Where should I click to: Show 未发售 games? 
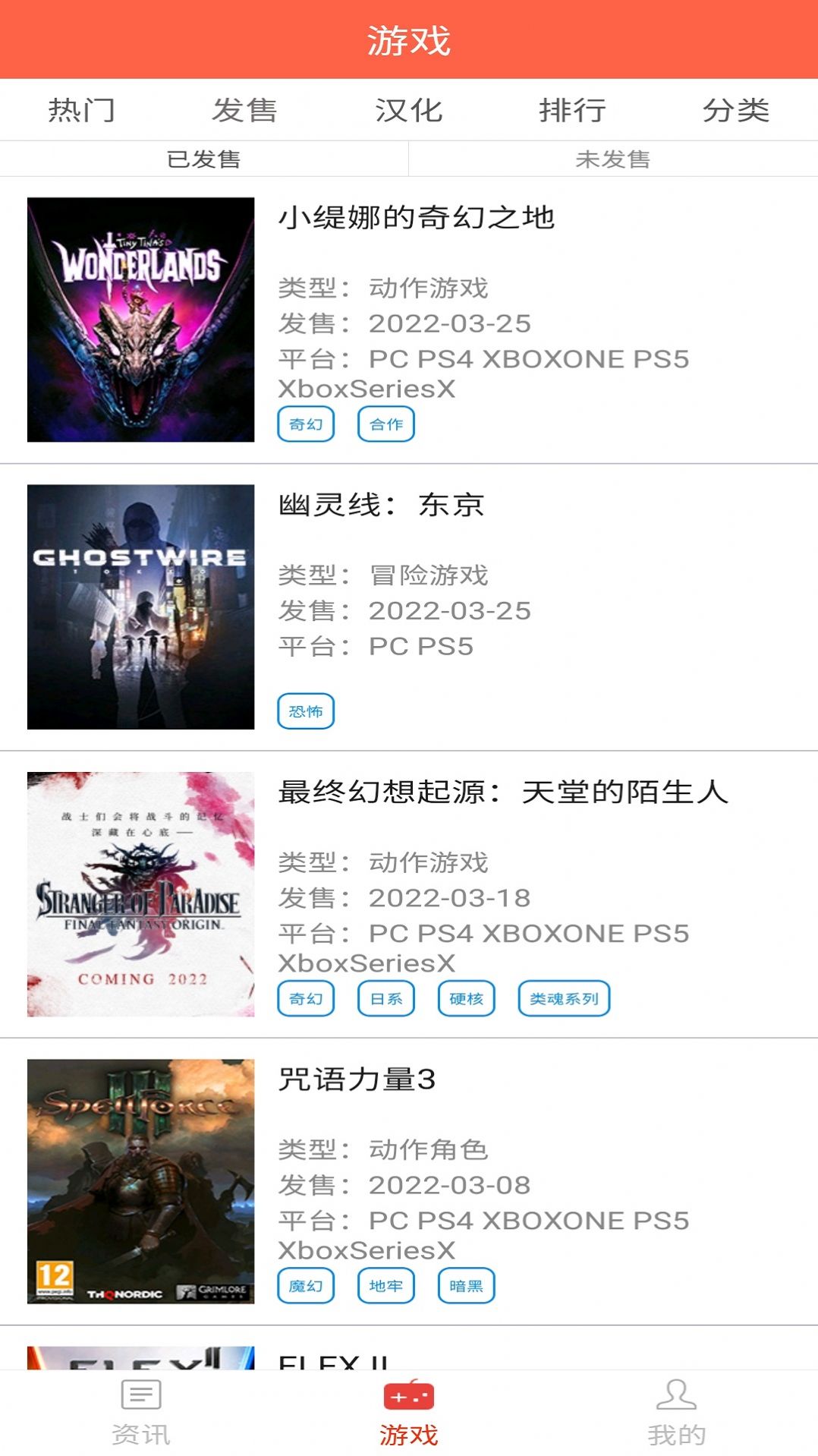coord(613,159)
